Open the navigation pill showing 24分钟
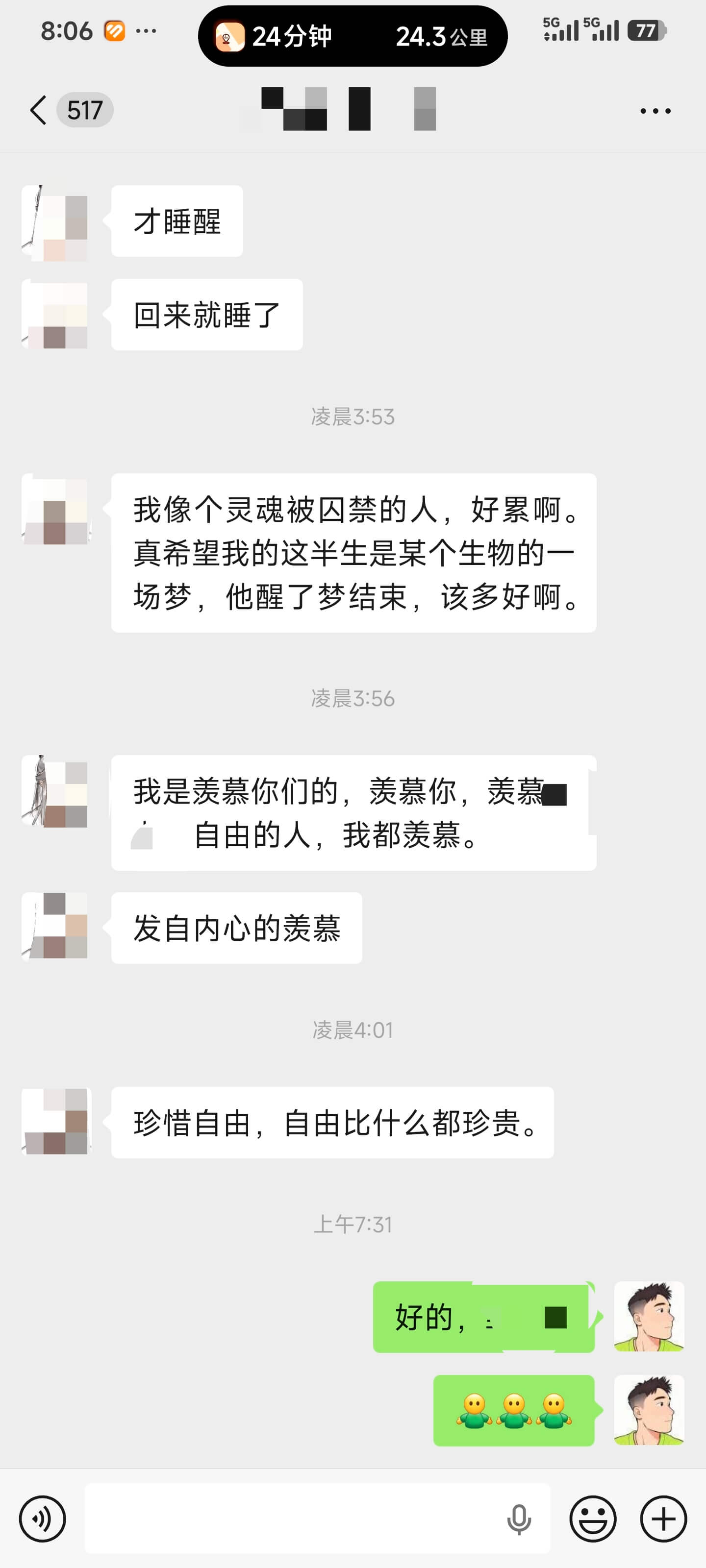This screenshot has height=1568, width=706. tap(353, 37)
